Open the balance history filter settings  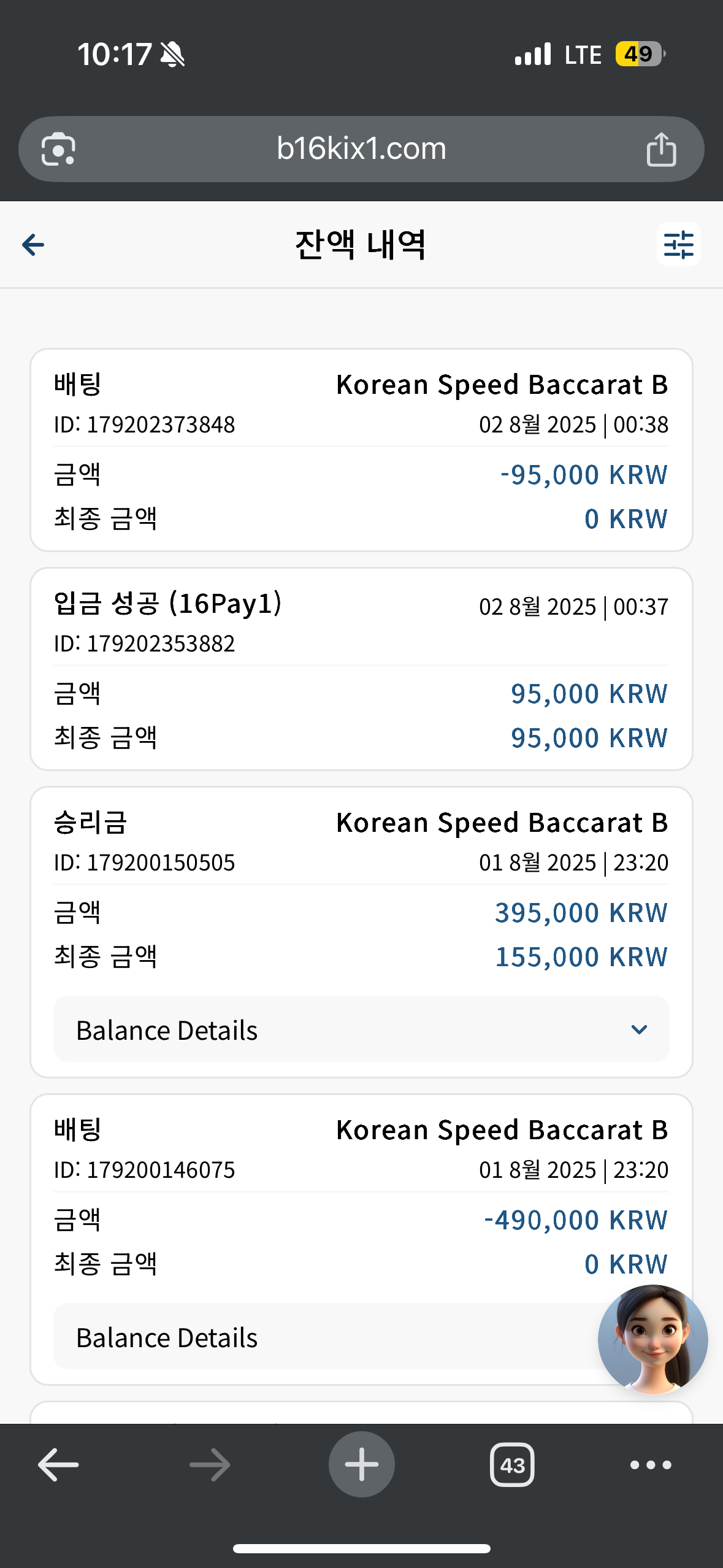(x=678, y=244)
